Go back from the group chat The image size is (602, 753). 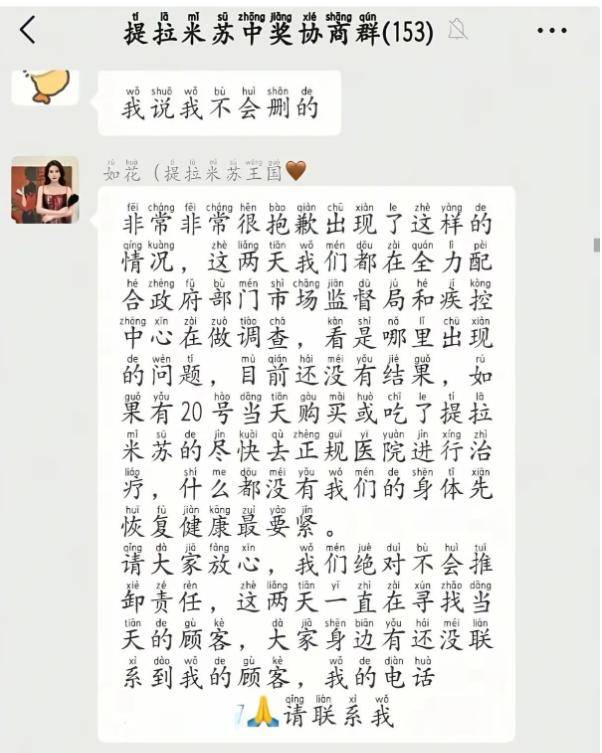pyautogui.click(x=28, y=31)
